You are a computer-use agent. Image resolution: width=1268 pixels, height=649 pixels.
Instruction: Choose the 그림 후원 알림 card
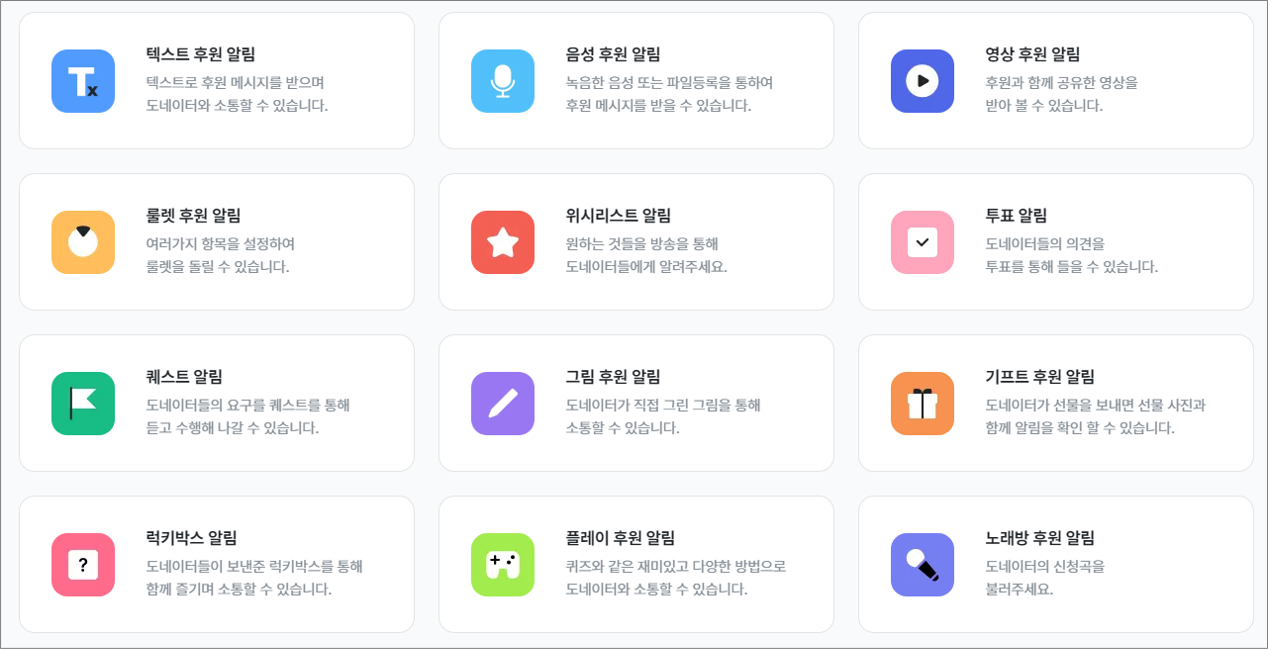636,403
